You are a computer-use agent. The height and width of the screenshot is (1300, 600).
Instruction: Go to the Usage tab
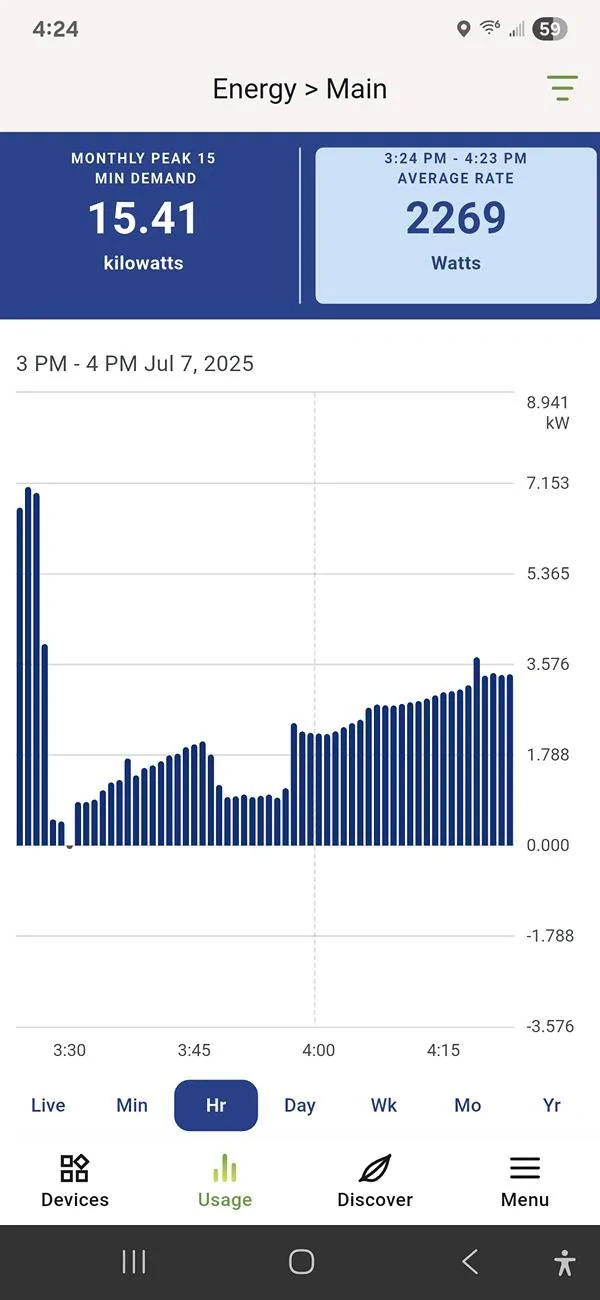tap(225, 1180)
